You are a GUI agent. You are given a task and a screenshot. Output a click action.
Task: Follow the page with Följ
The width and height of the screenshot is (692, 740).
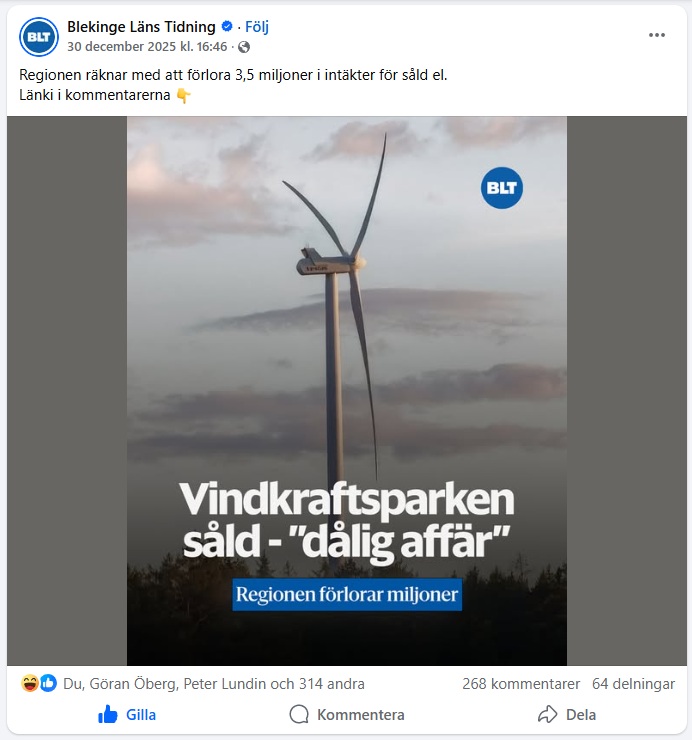click(257, 27)
